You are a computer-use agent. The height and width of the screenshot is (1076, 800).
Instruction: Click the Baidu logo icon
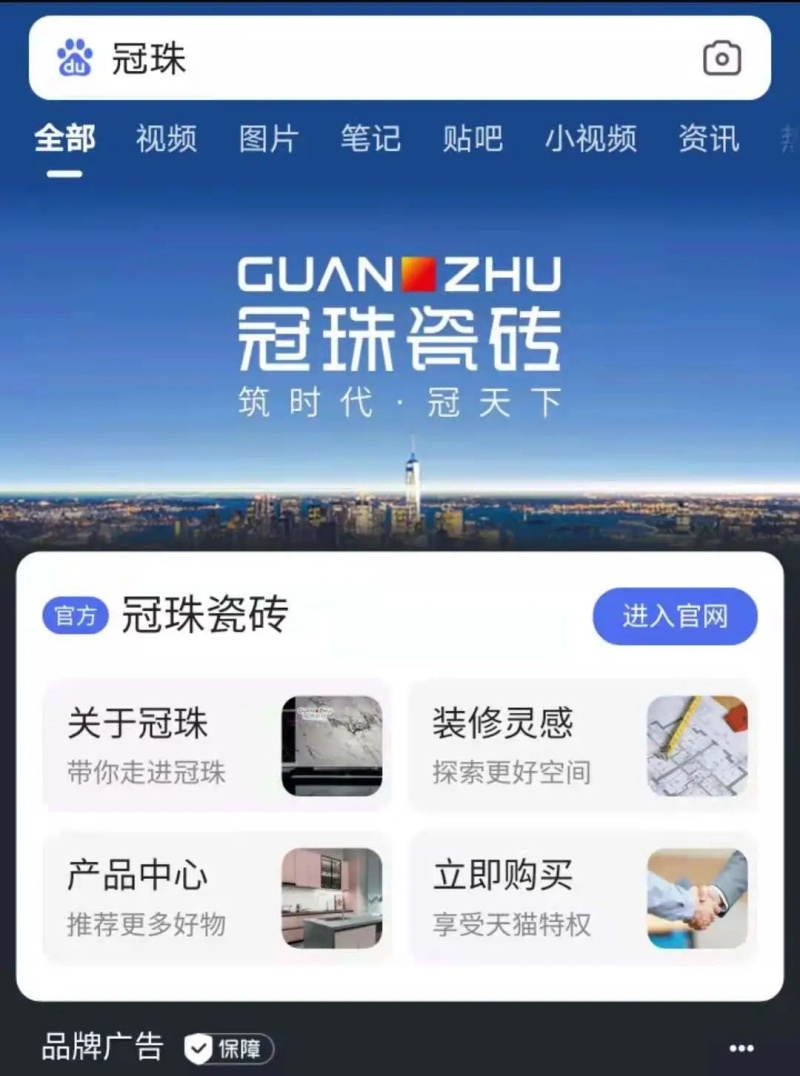[73, 59]
